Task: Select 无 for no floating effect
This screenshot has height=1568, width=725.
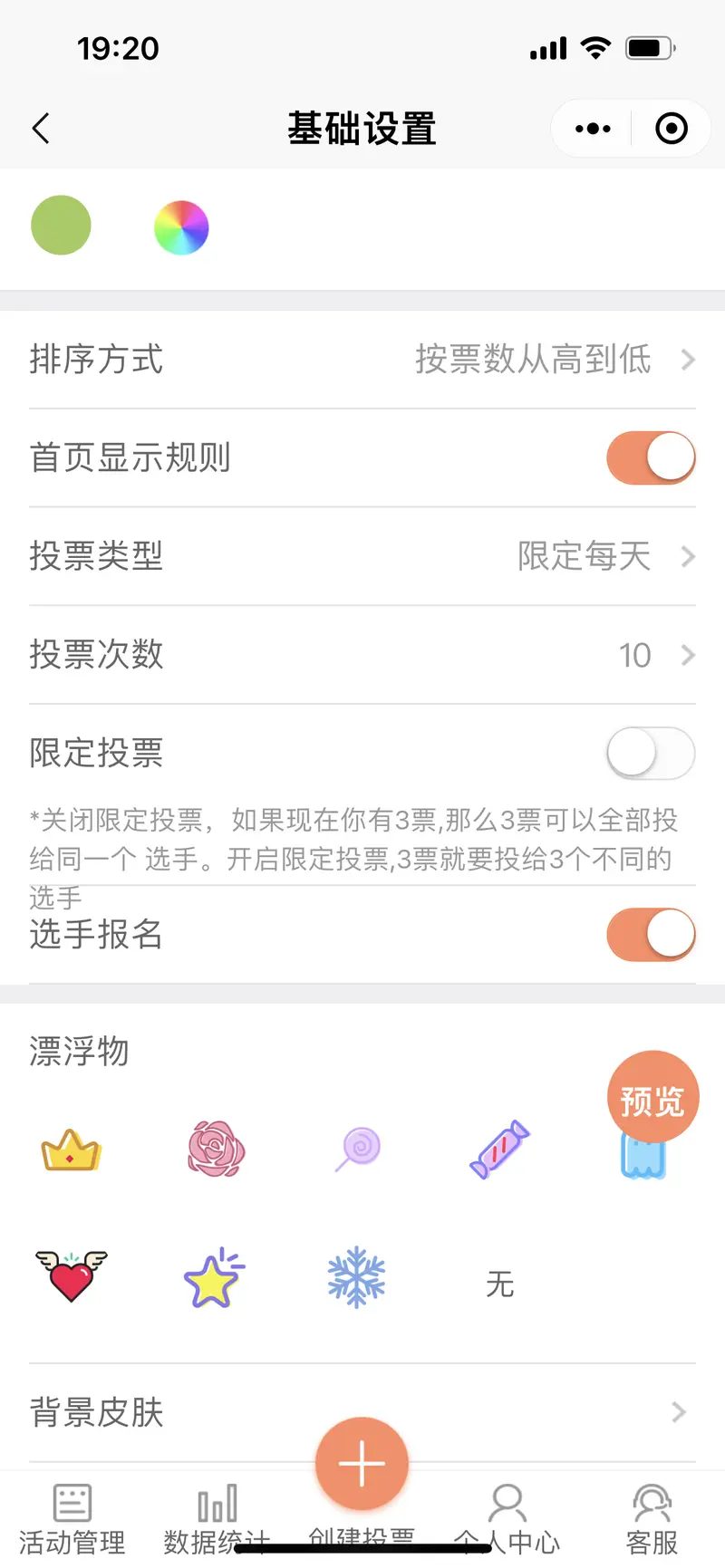Action: pos(499,1284)
